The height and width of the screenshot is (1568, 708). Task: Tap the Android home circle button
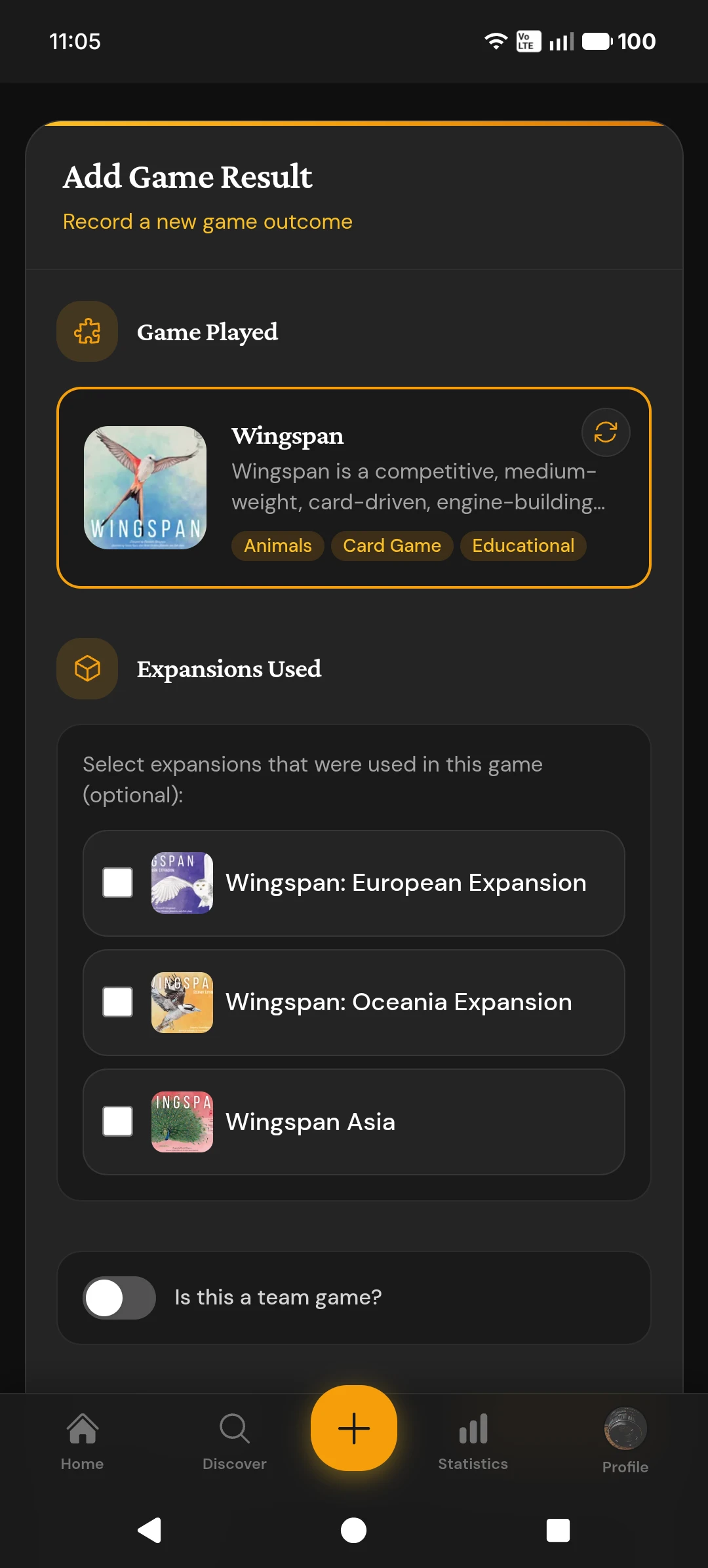click(x=353, y=1531)
